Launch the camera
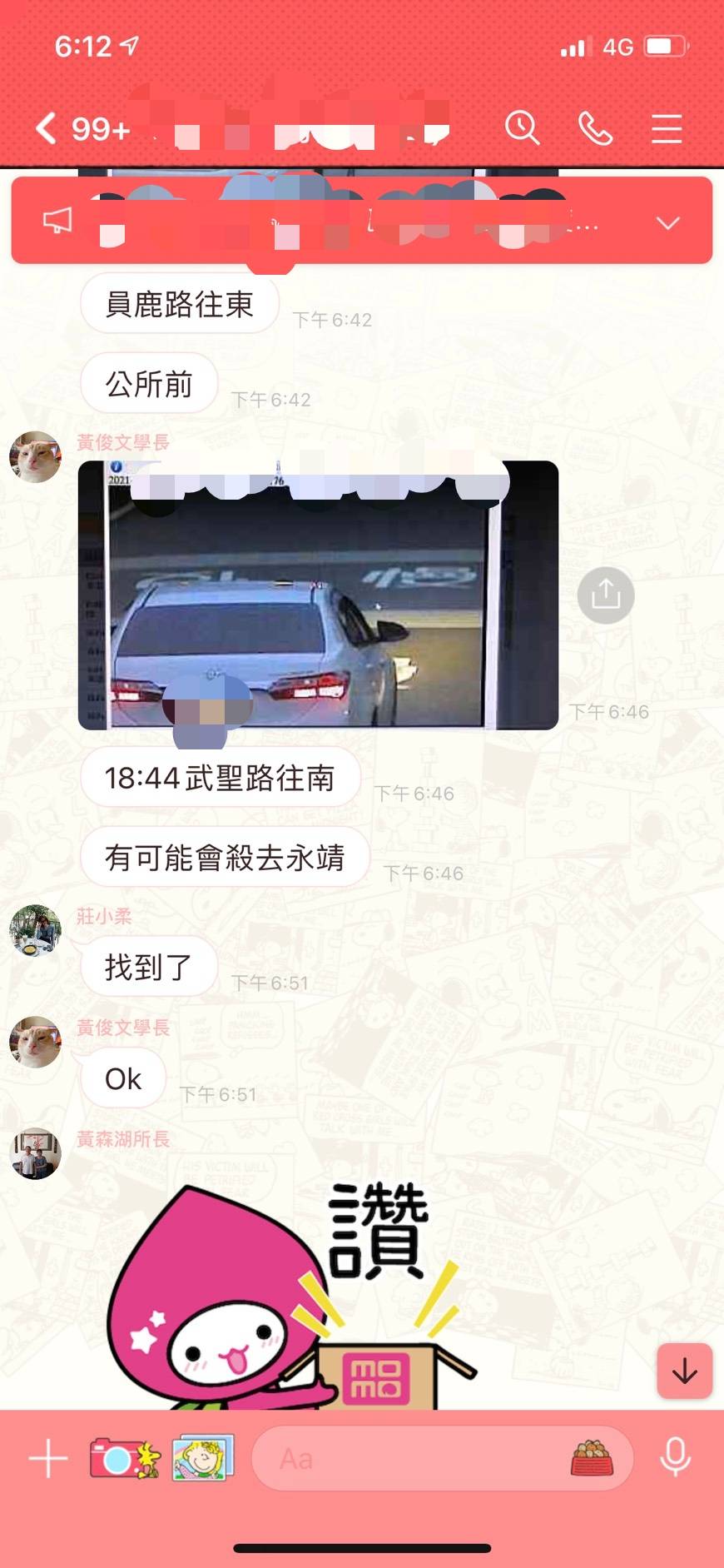Viewport: 724px width, 1568px height. [x=123, y=1458]
